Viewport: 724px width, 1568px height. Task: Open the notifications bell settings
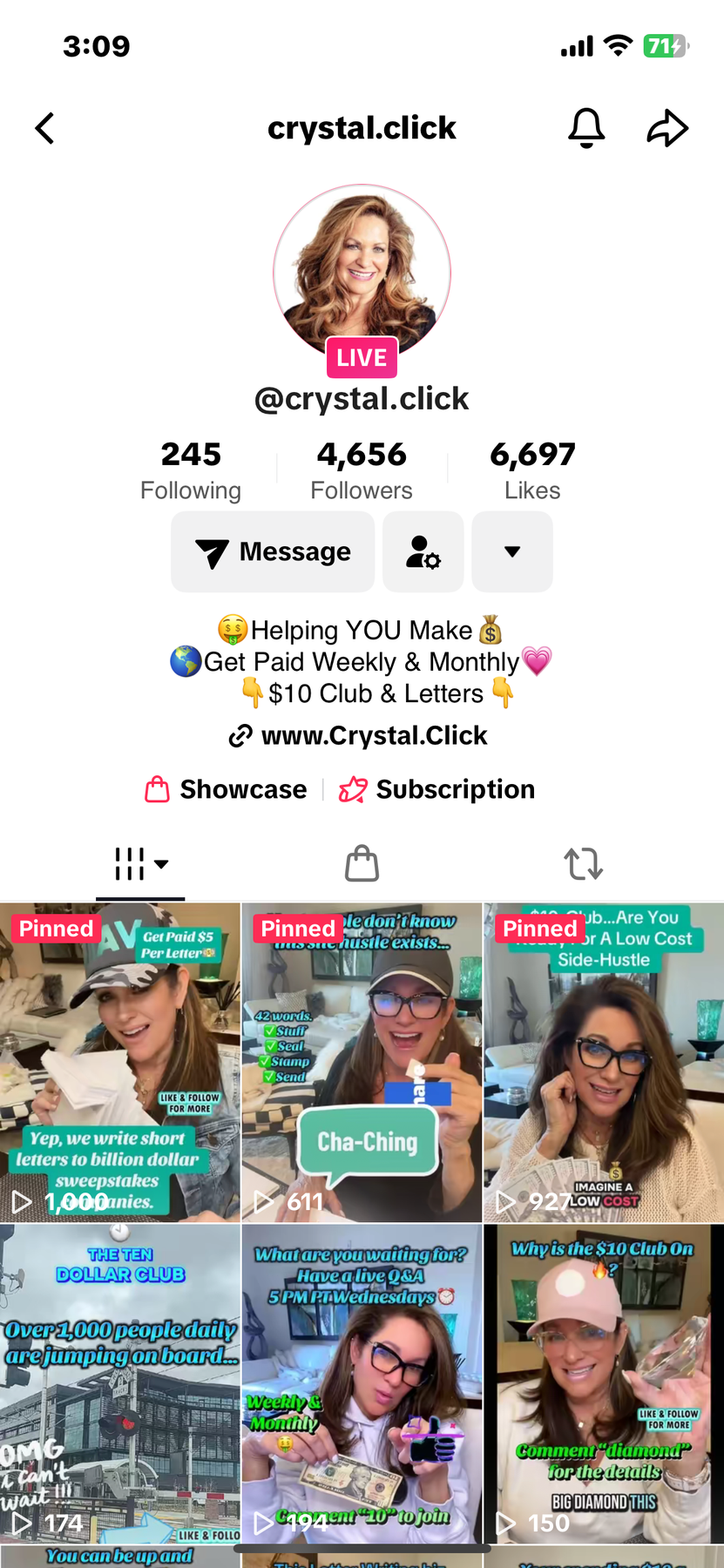pos(586,128)
